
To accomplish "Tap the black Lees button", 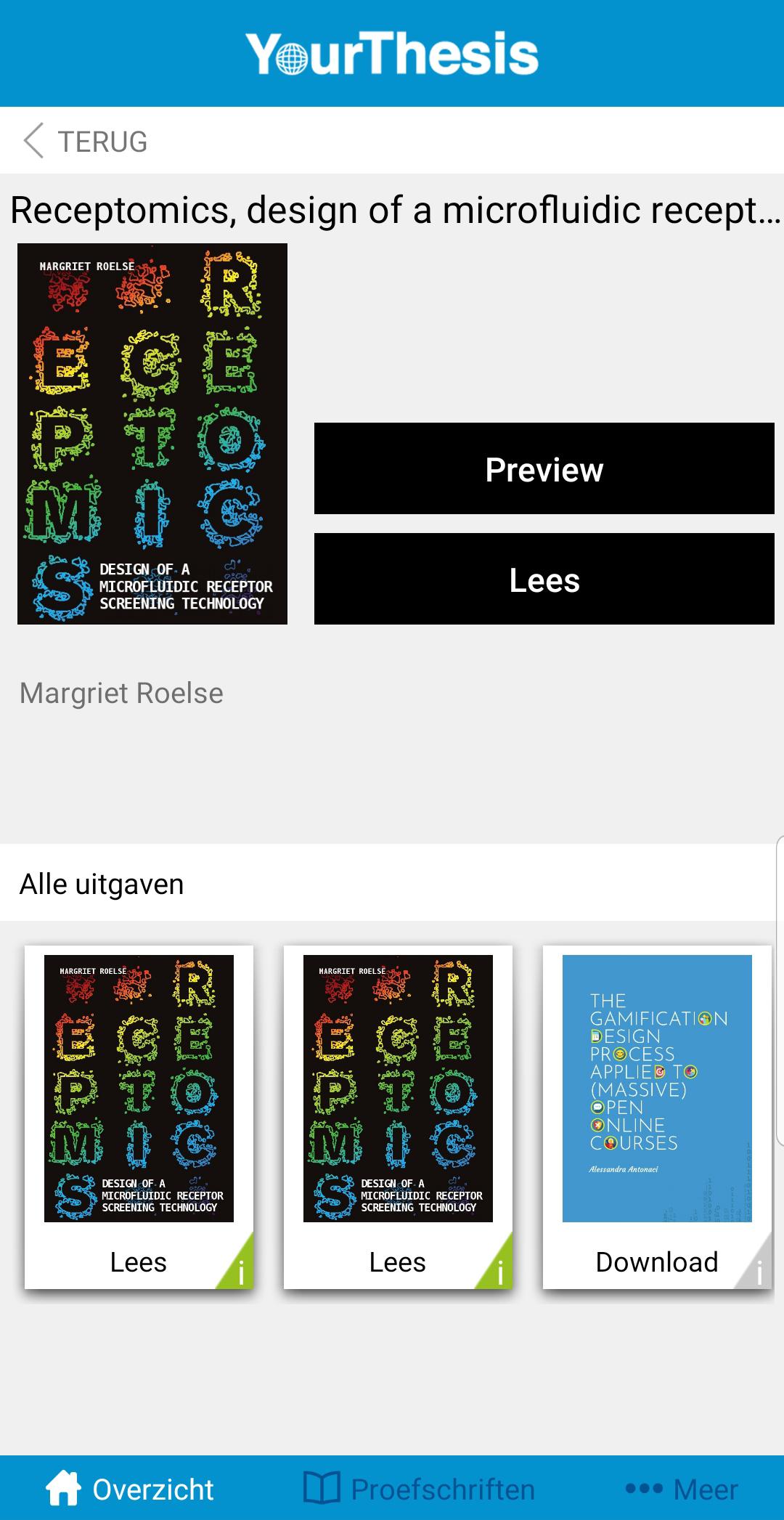I will click(x=544, y=580).
